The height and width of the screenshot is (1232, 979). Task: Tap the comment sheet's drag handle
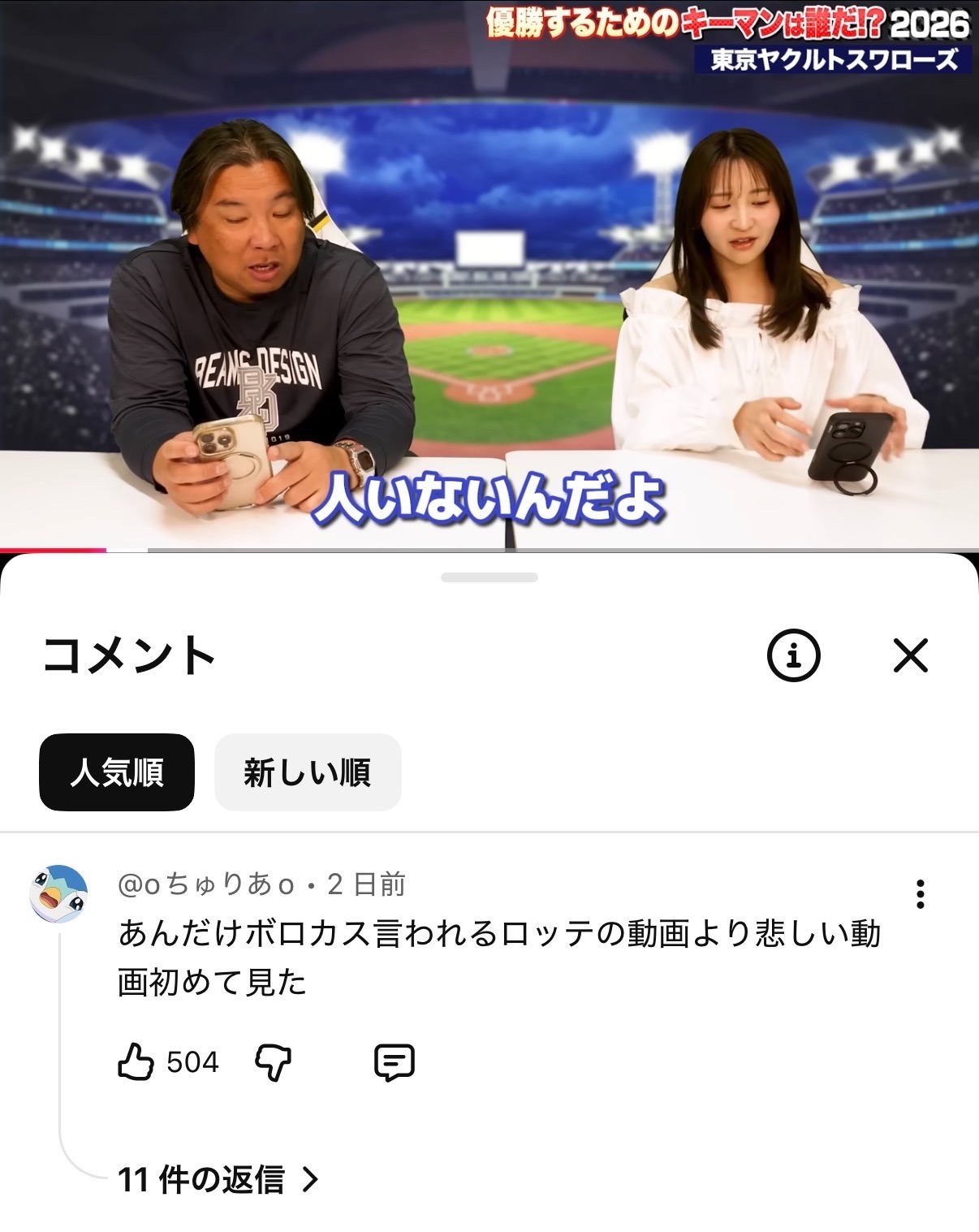pyautogui.click(x=489, y=577)
